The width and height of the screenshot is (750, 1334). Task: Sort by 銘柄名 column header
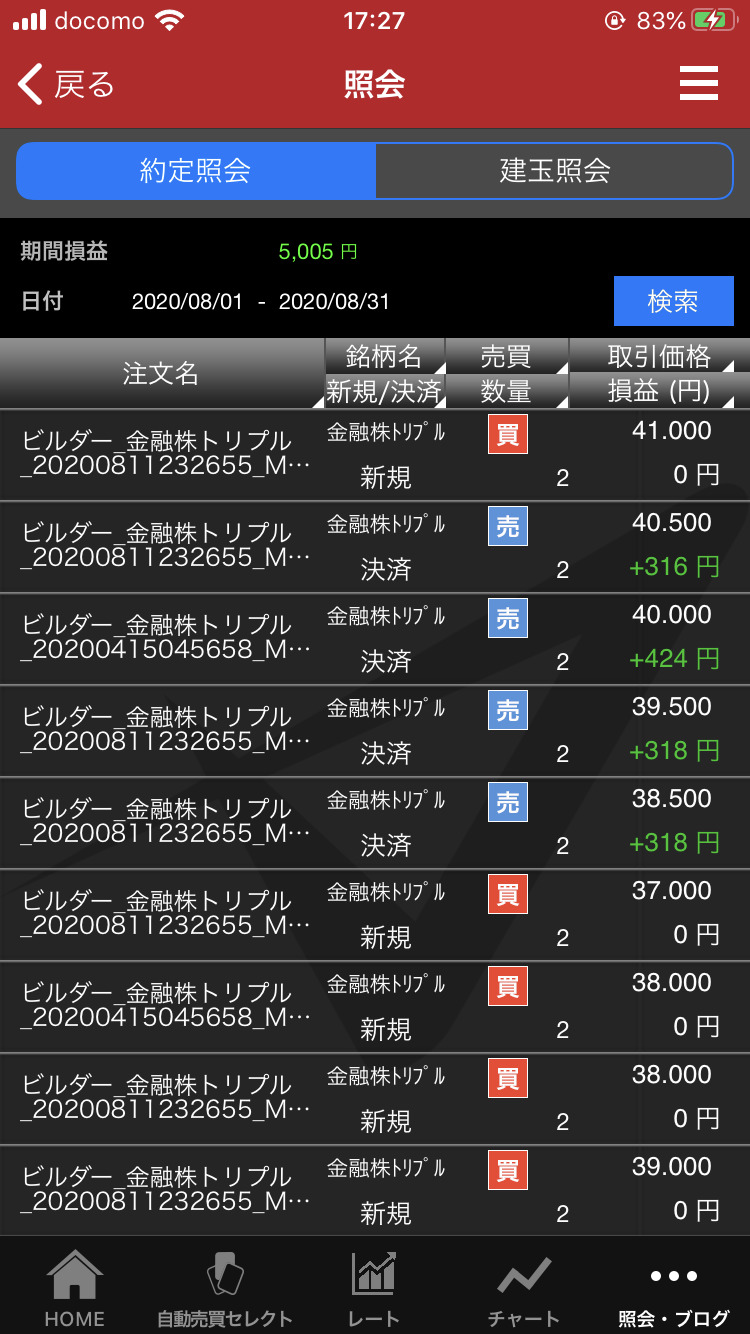point(385,356)
